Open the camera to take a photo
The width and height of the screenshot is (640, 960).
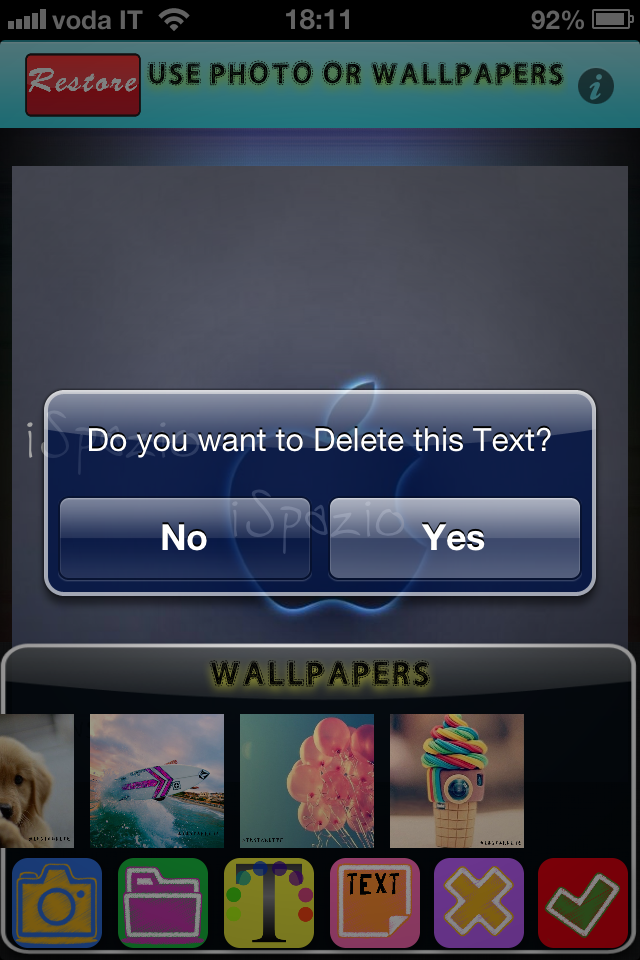pos(57,902)
